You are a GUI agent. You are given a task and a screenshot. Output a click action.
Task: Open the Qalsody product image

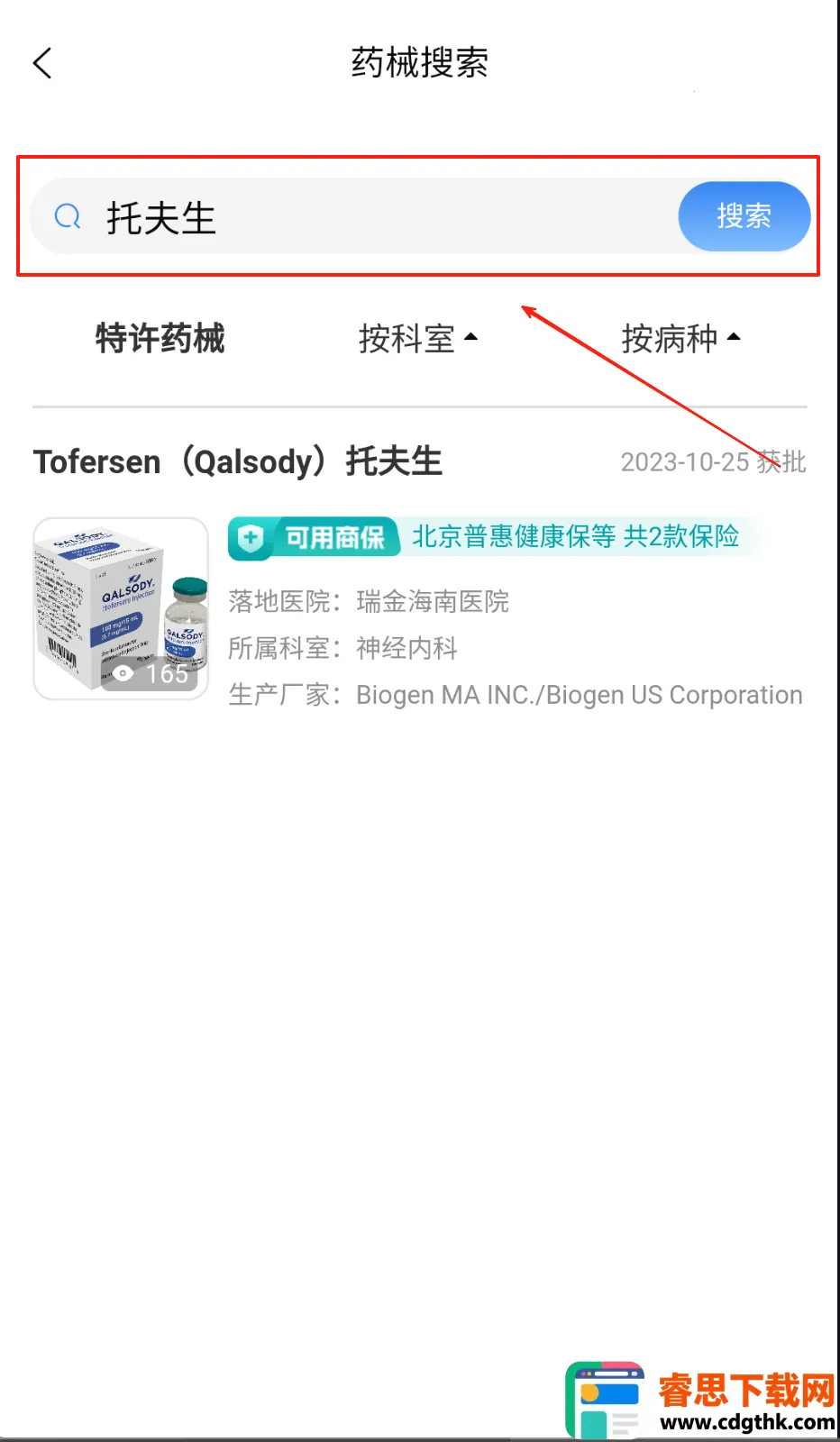(x=121, y=608)
